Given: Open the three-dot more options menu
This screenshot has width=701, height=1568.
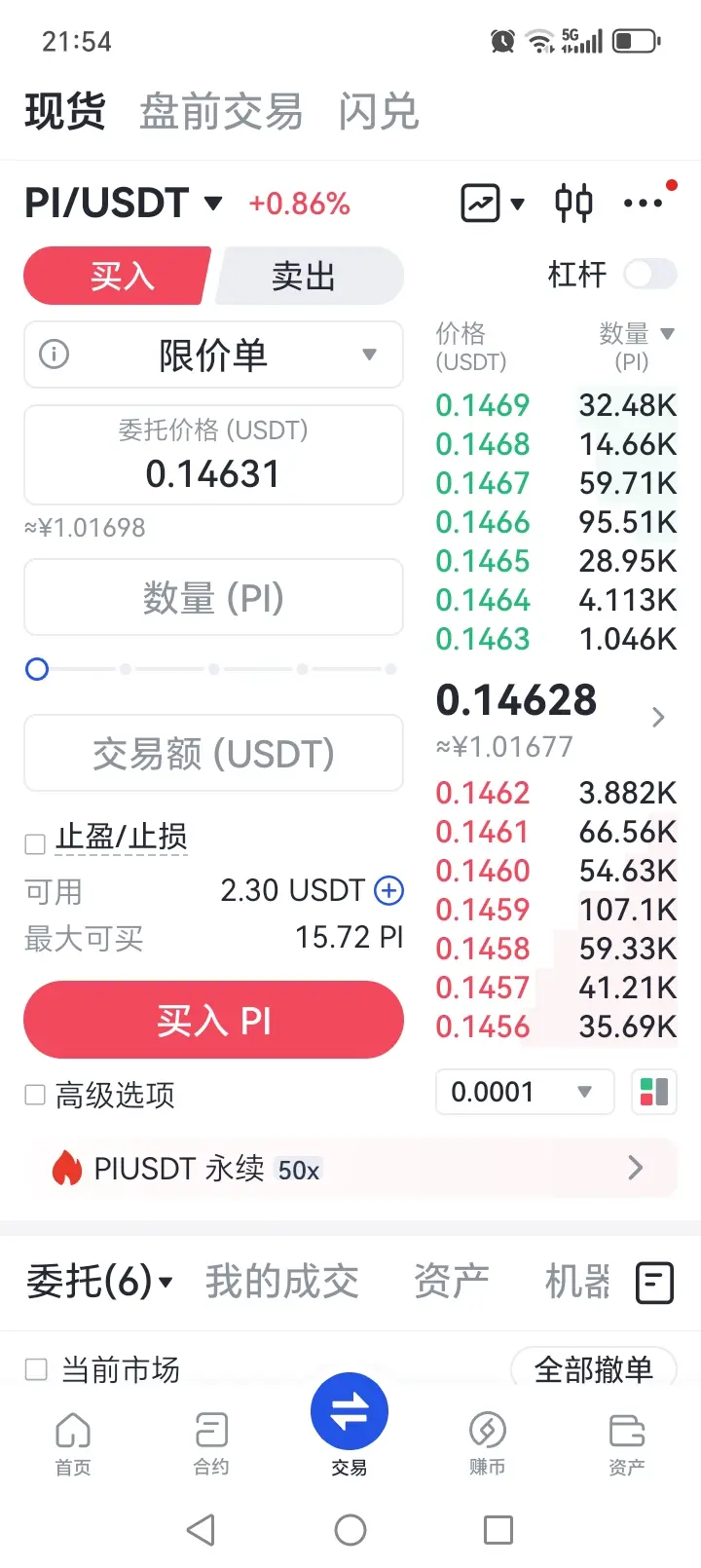Looking at the screenshot, I should pos(644,204).
